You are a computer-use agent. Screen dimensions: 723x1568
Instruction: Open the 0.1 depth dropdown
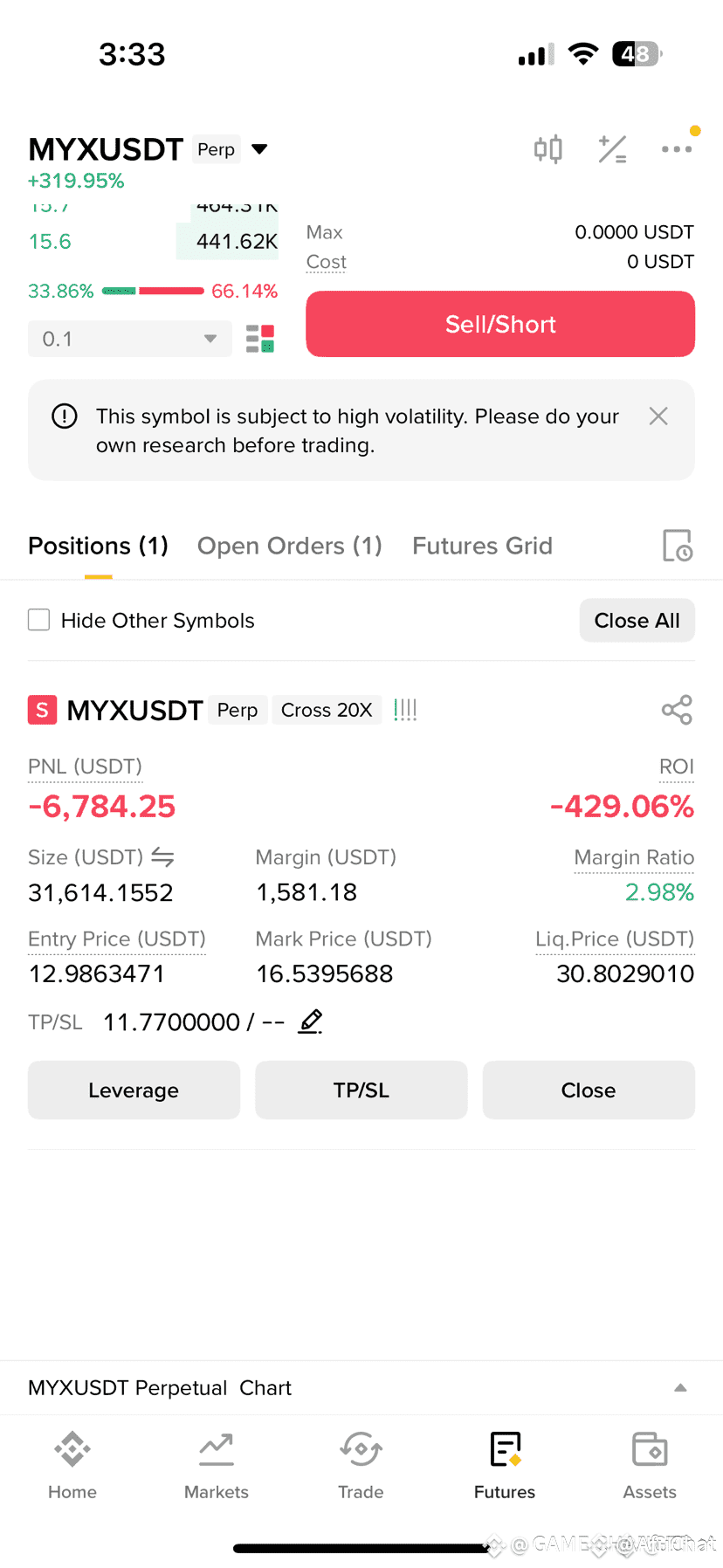(x=130, y=339)
